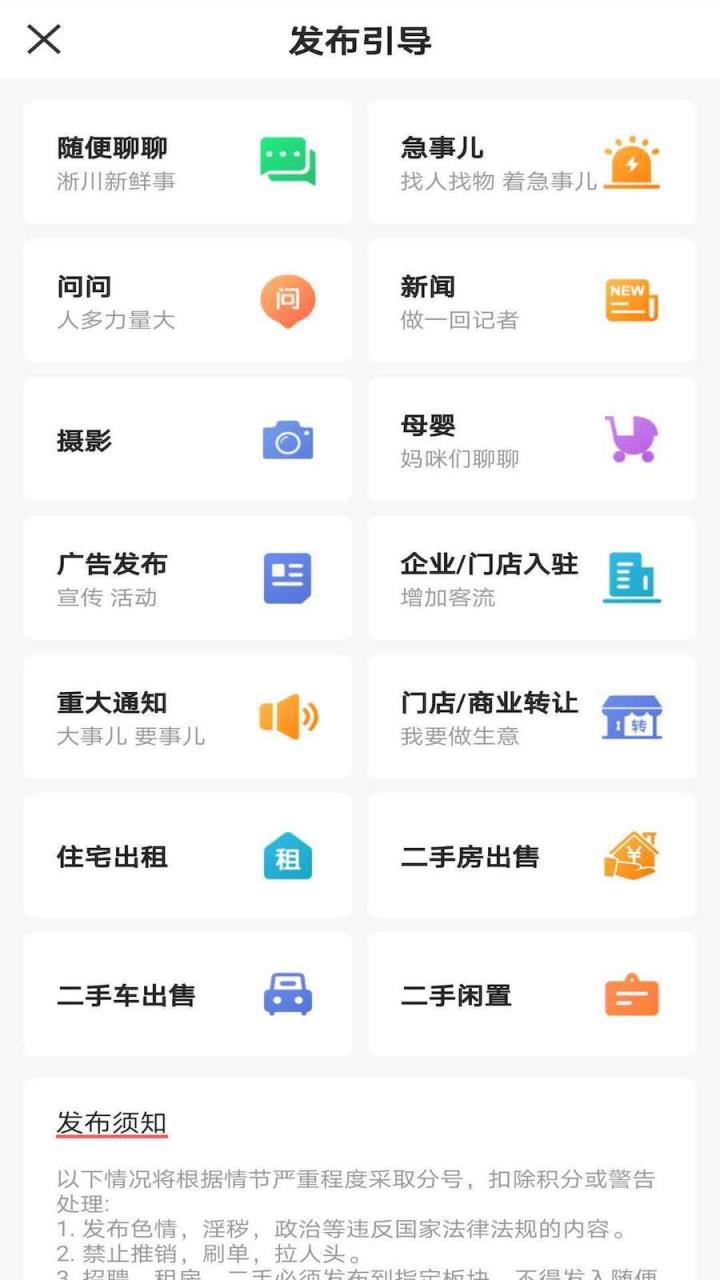Click the 企业/门店入驻 storefront icon
The height and width of the screenshot is (1280, 720).
(x=629, y=577)
